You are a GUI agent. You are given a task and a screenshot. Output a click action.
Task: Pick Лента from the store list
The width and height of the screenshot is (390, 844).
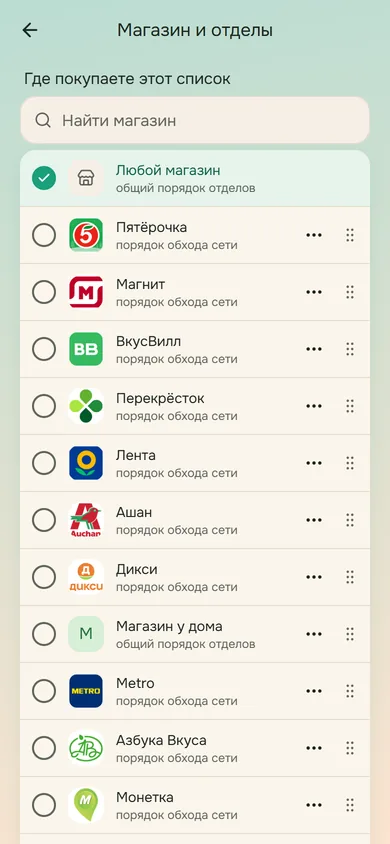(195, 463)
